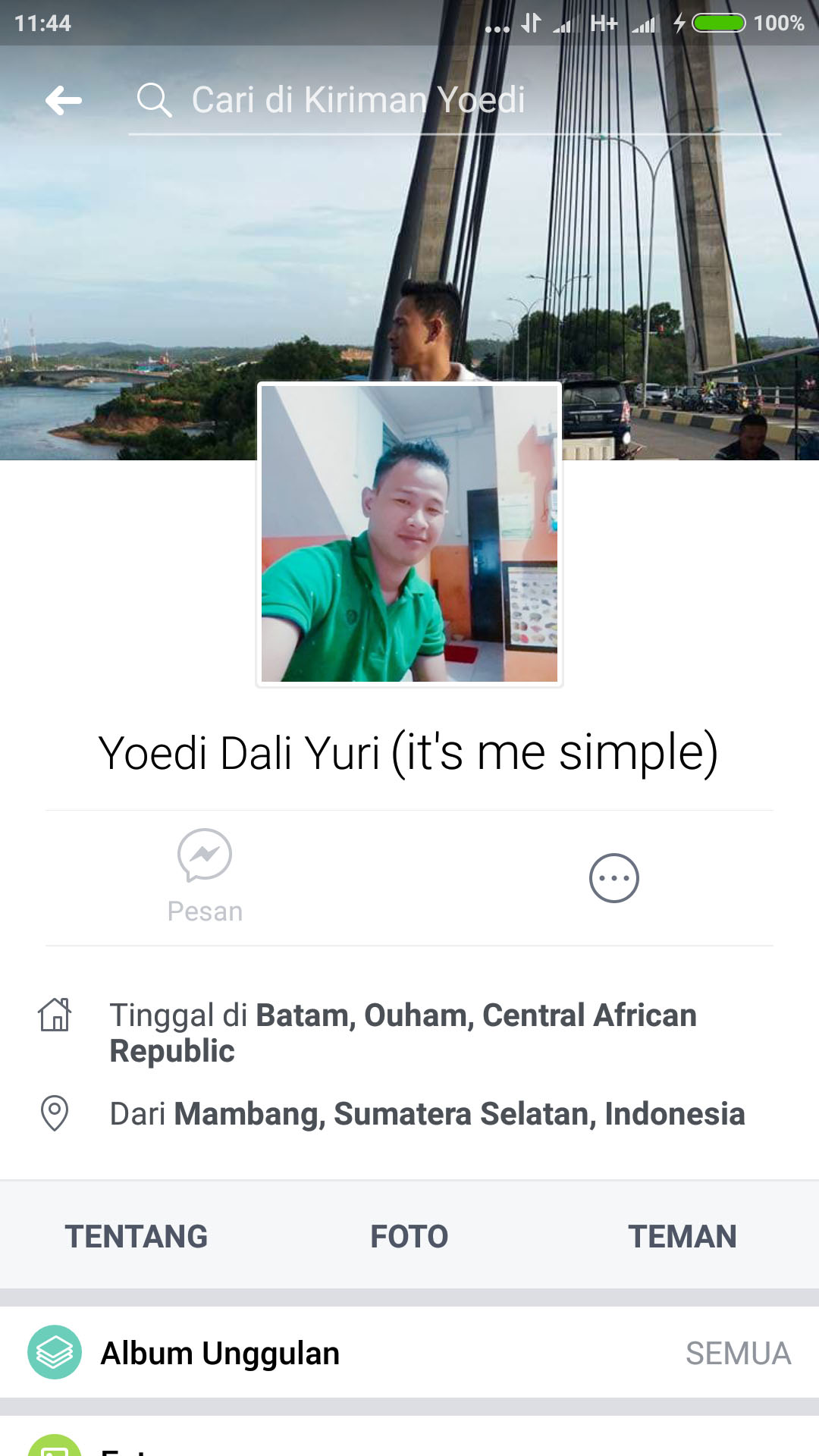This screenshot has width=819, height=1456.
Task: Send a message via Pesan
Action: click(x=205, y=876)
